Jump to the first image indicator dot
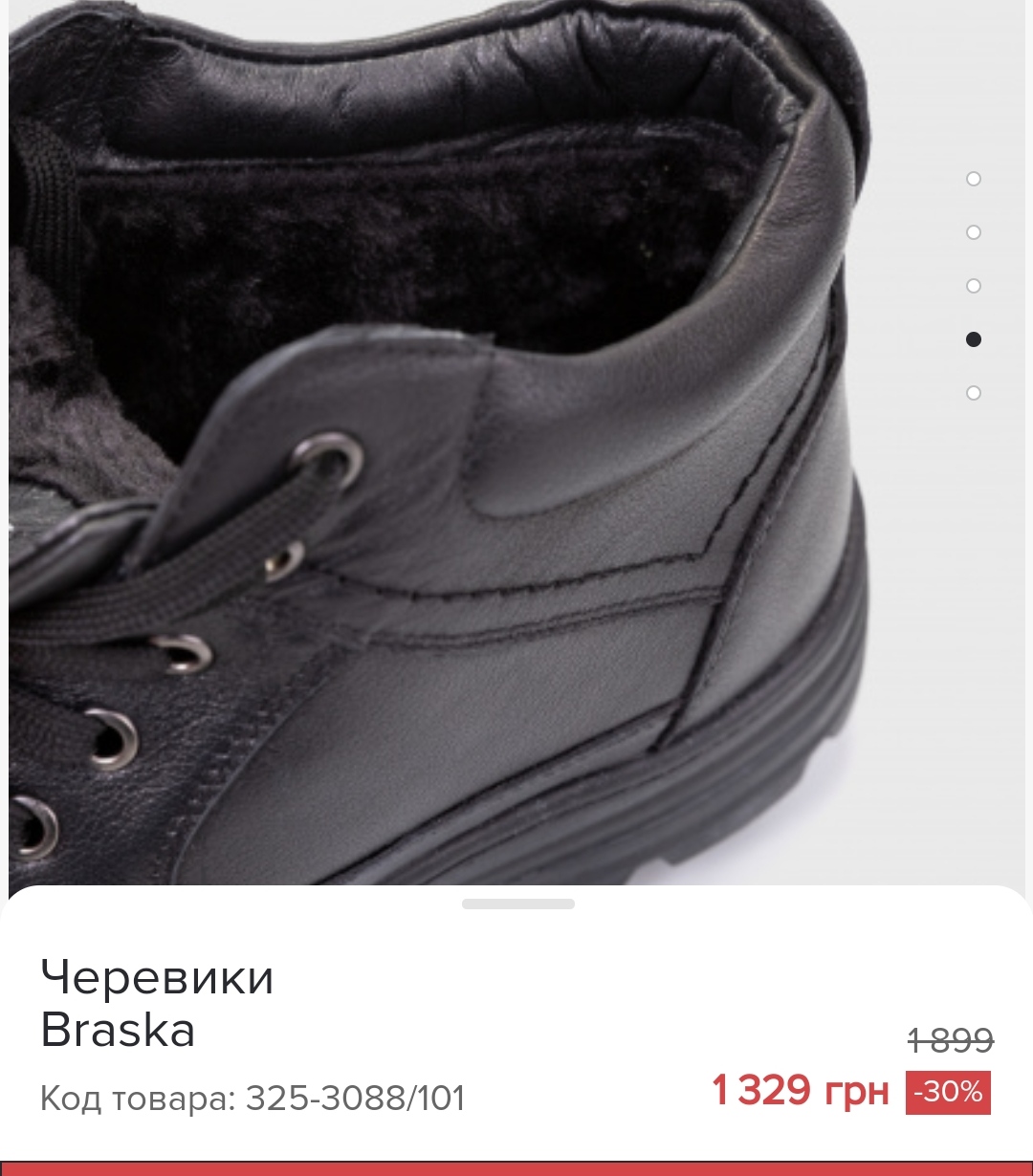The height and width of the screenshot is (1176, 1033). [x=974, y=179]
